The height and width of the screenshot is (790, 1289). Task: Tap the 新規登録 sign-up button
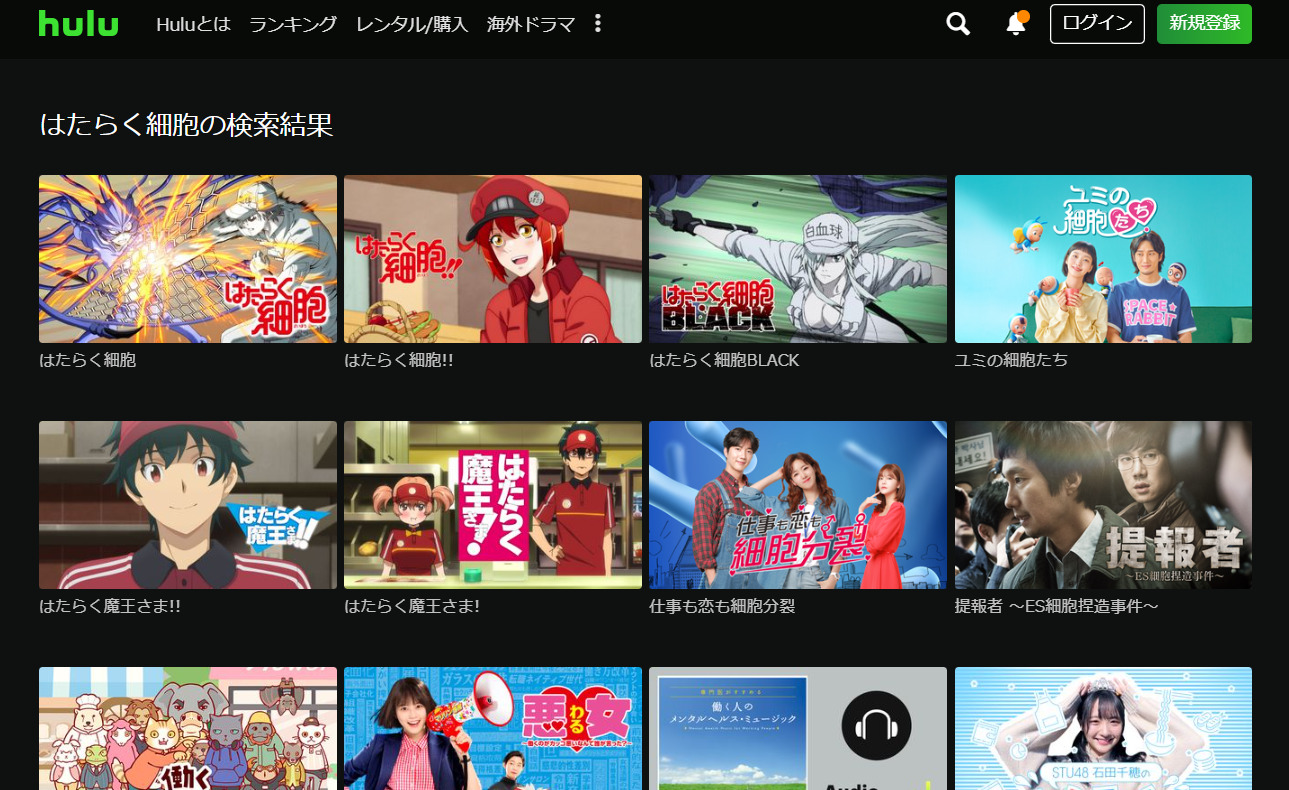tap(1204, 24)
